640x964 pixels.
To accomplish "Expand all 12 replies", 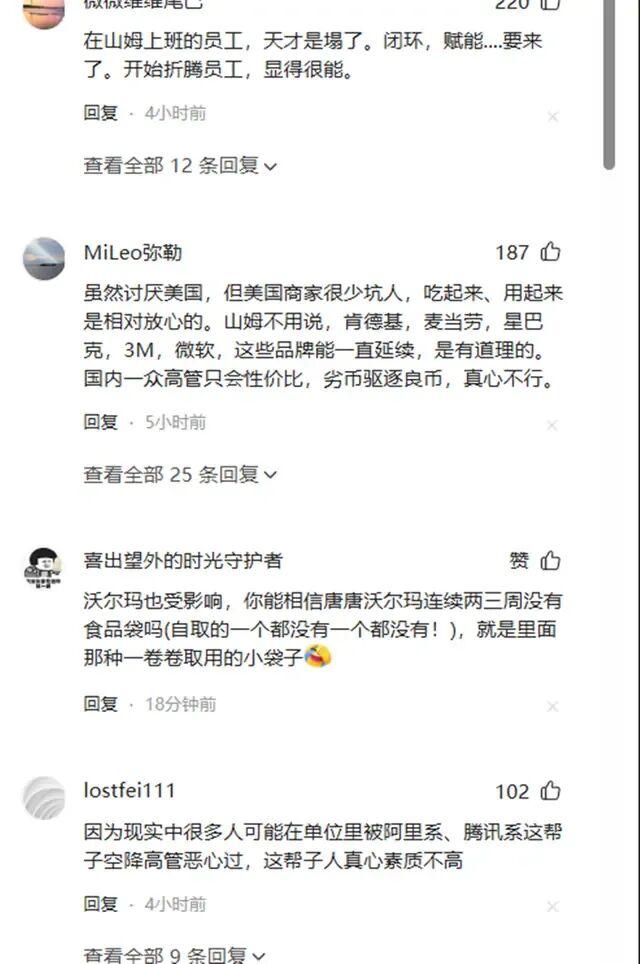I will point(180,165).
